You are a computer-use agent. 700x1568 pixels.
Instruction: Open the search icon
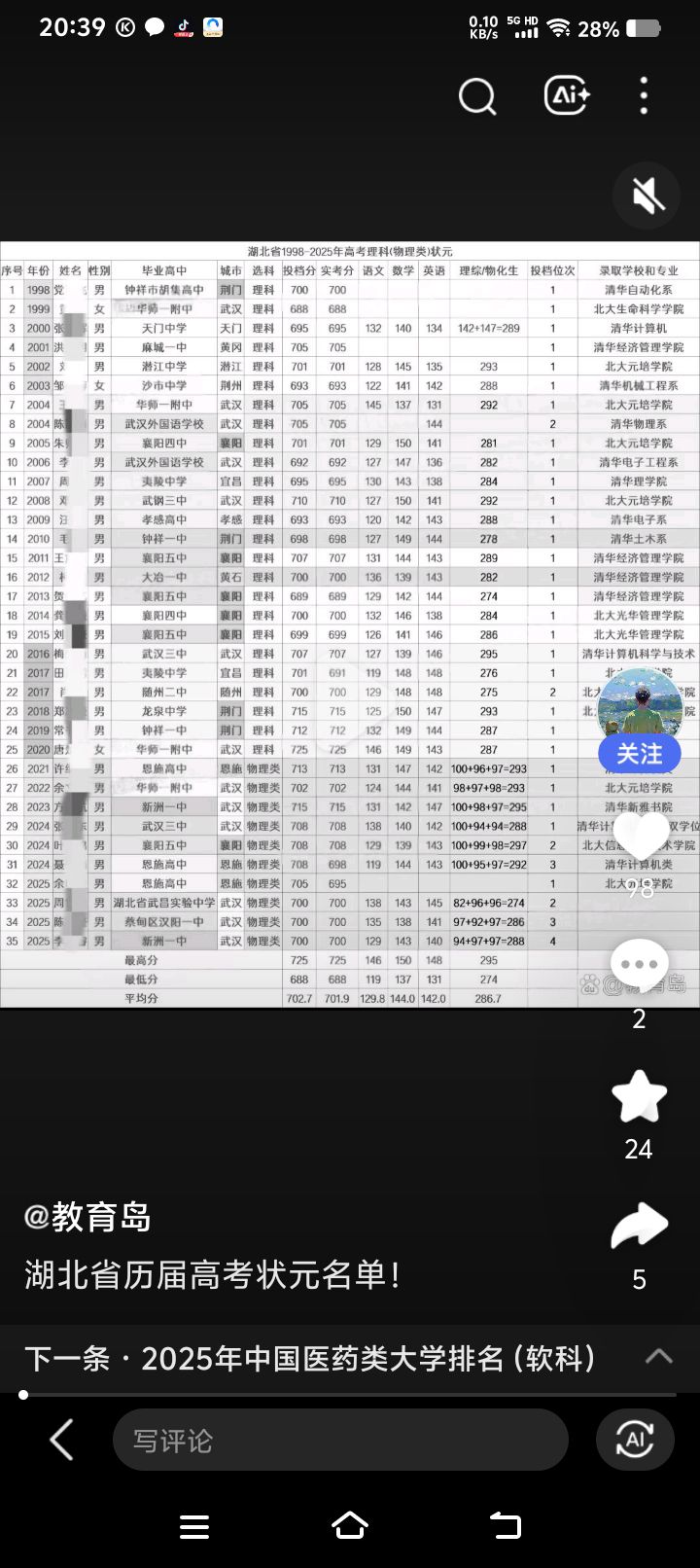click(x=477, y=96)
